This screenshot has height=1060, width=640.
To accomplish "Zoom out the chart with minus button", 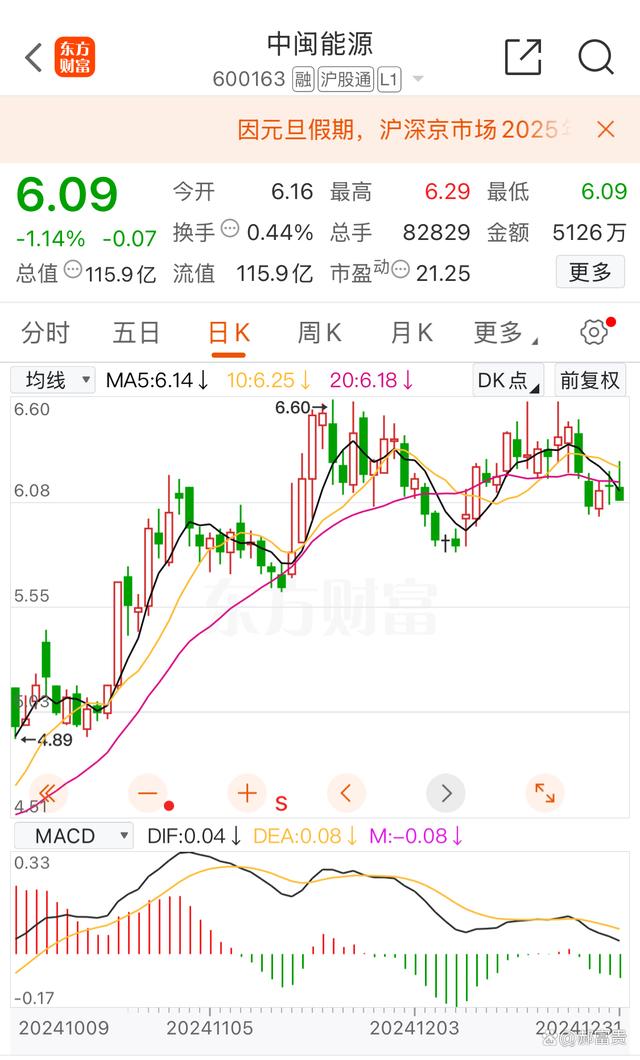I will [147, 793].
